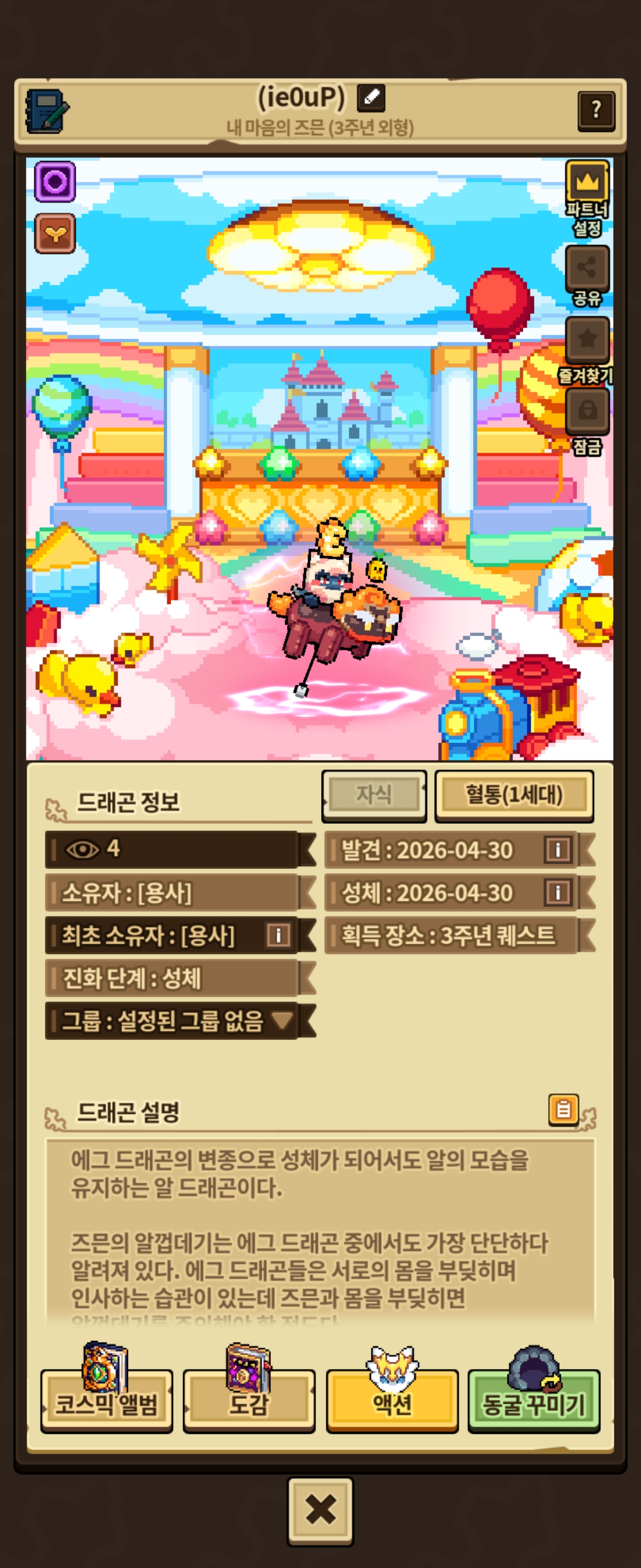Screen dimensions: 641x1568
Task: Open the 도감 encyclopedia
Action: pyautogui.click(x=249, y=1403)
